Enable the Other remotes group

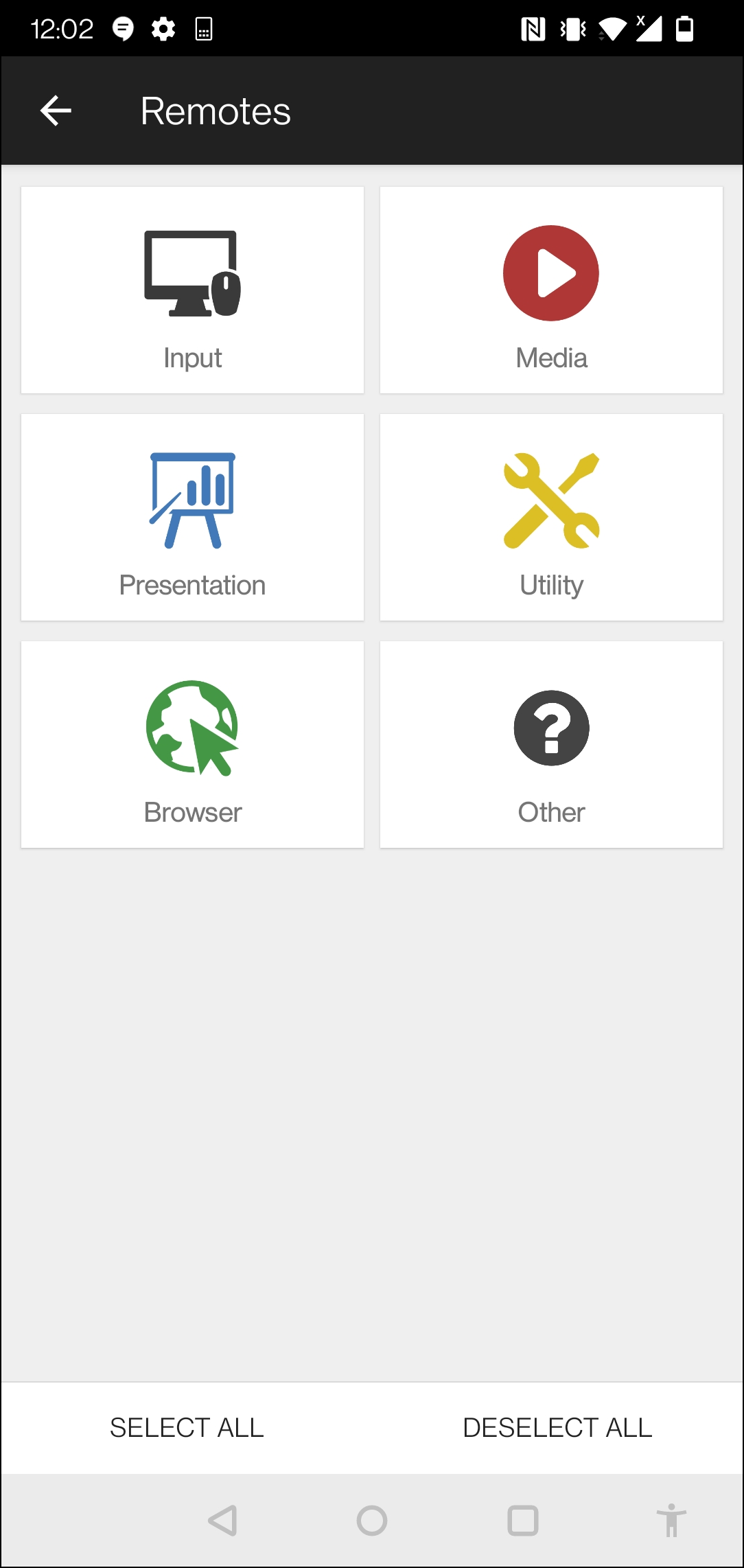[551, 744]
